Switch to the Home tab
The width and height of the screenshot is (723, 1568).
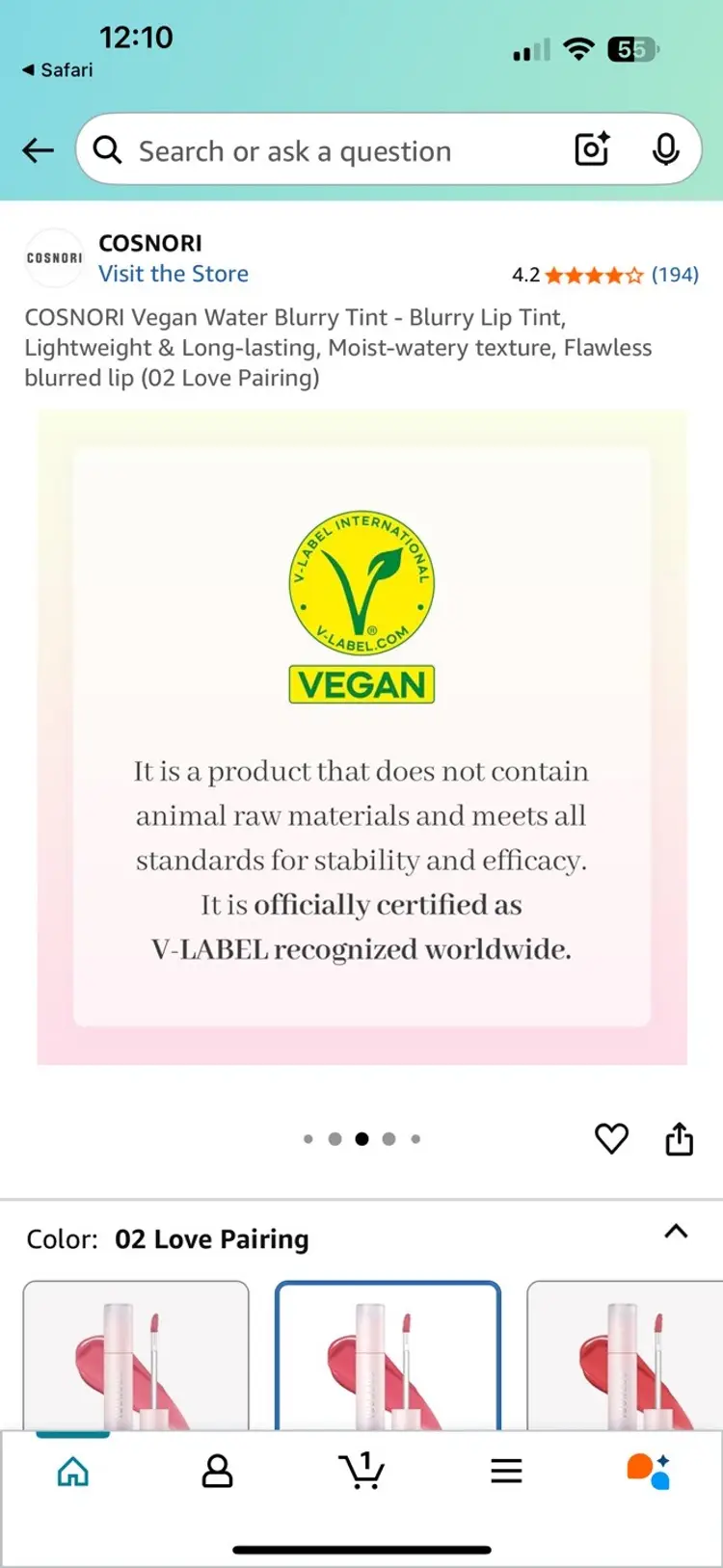(73, 1472)
